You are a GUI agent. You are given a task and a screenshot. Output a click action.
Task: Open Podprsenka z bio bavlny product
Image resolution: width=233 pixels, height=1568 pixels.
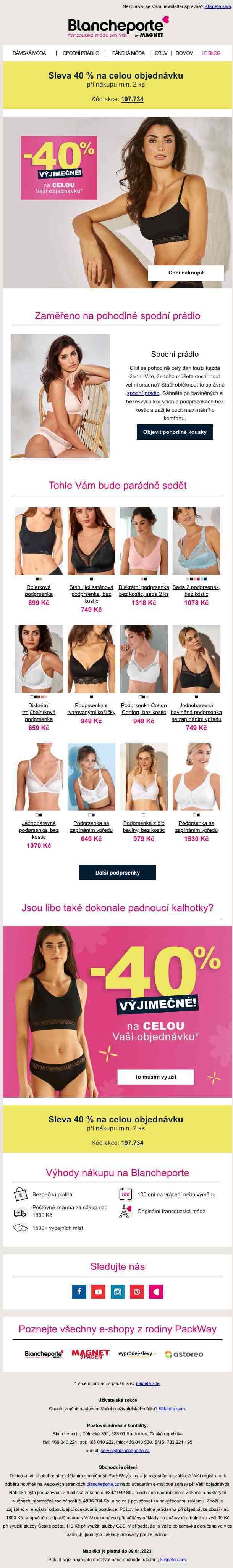click(143, 826)
